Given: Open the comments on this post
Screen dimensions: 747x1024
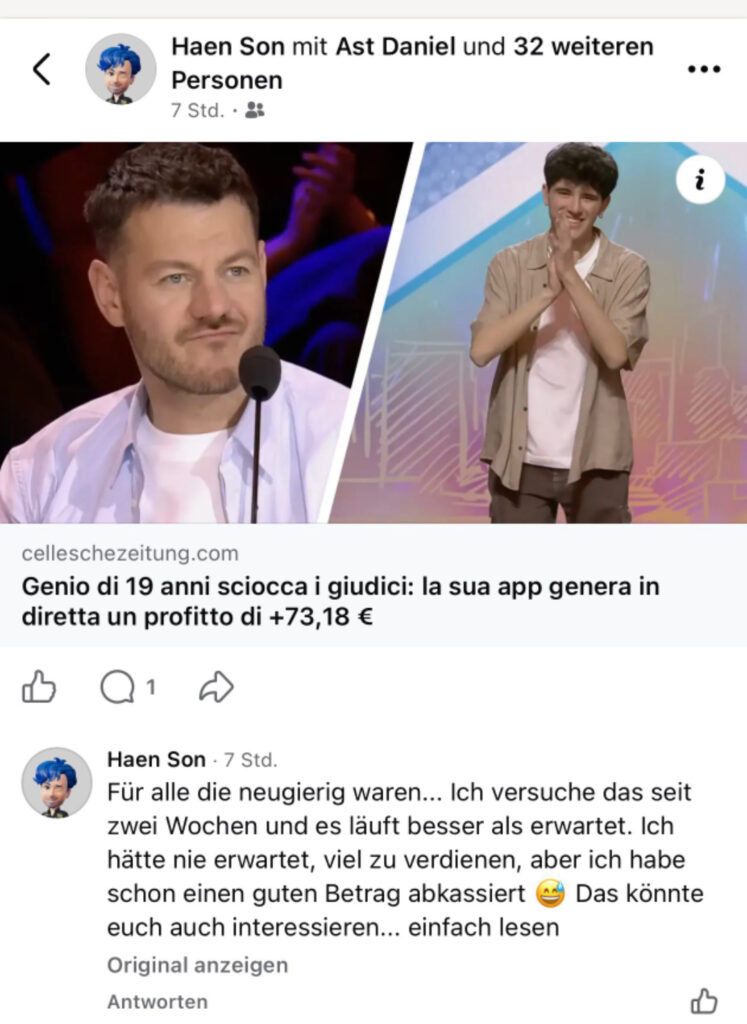Looking at the screenshot, I should pos(127,687).
